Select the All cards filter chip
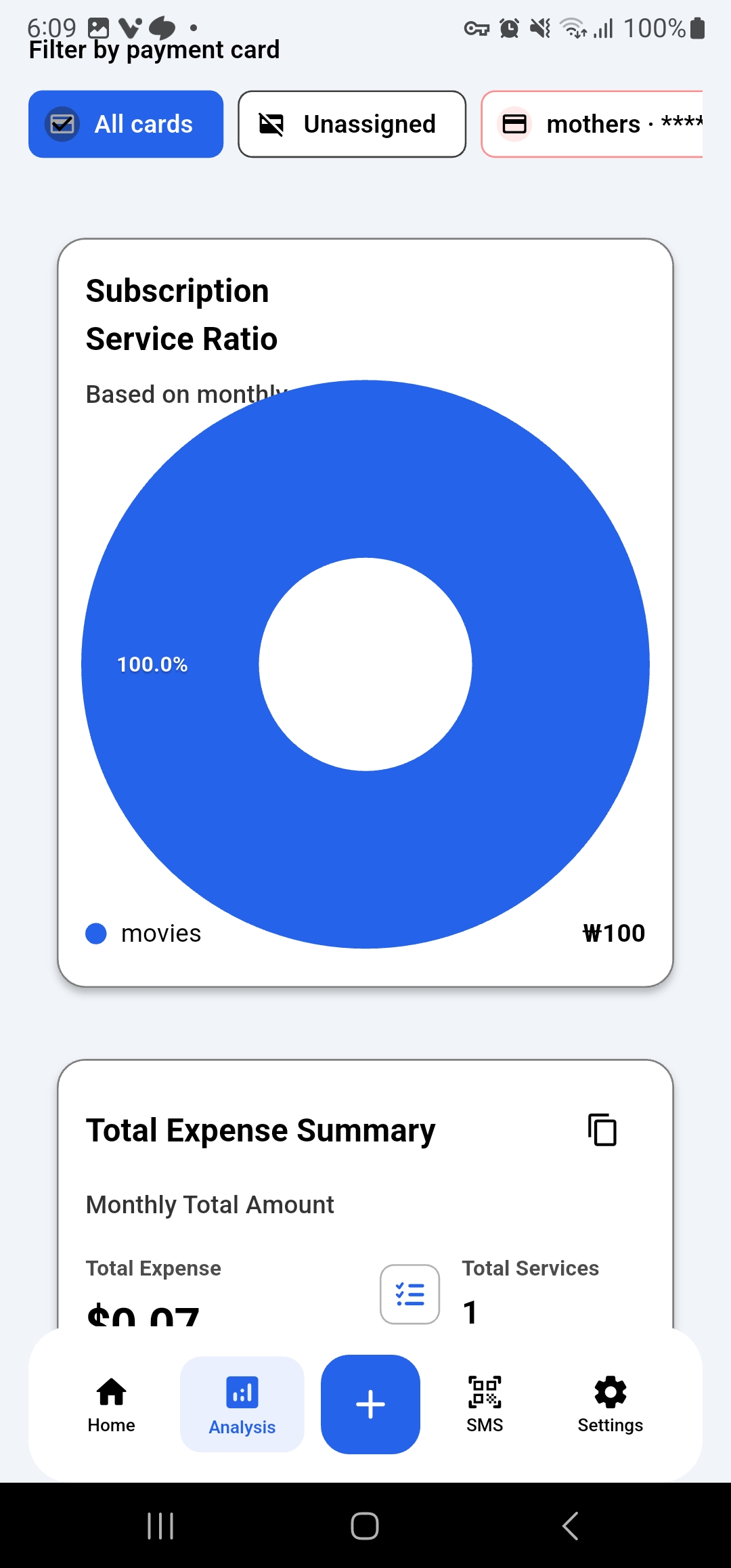This screenshot has height=1568, width=731. tap(126, 124)
